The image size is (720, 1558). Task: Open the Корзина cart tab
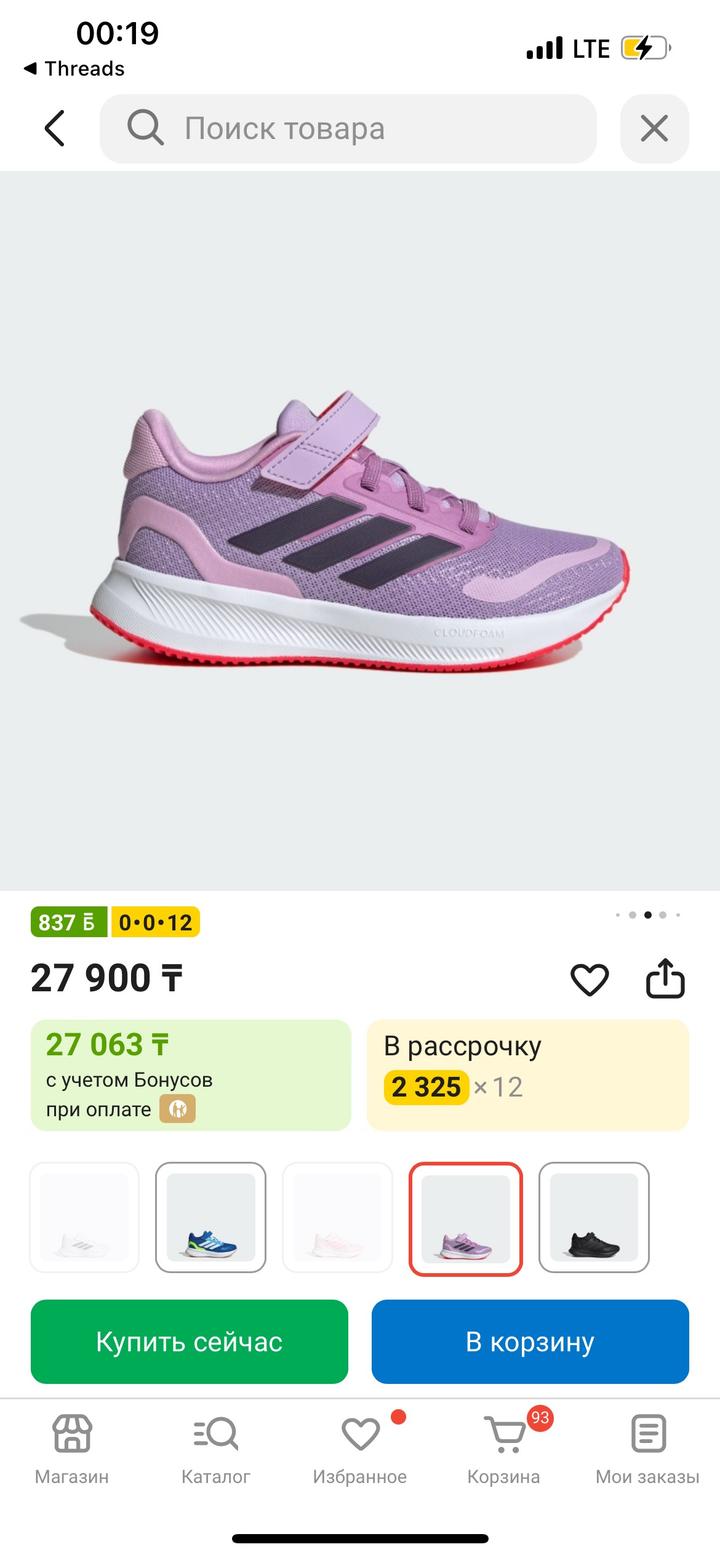[504, 1449]
